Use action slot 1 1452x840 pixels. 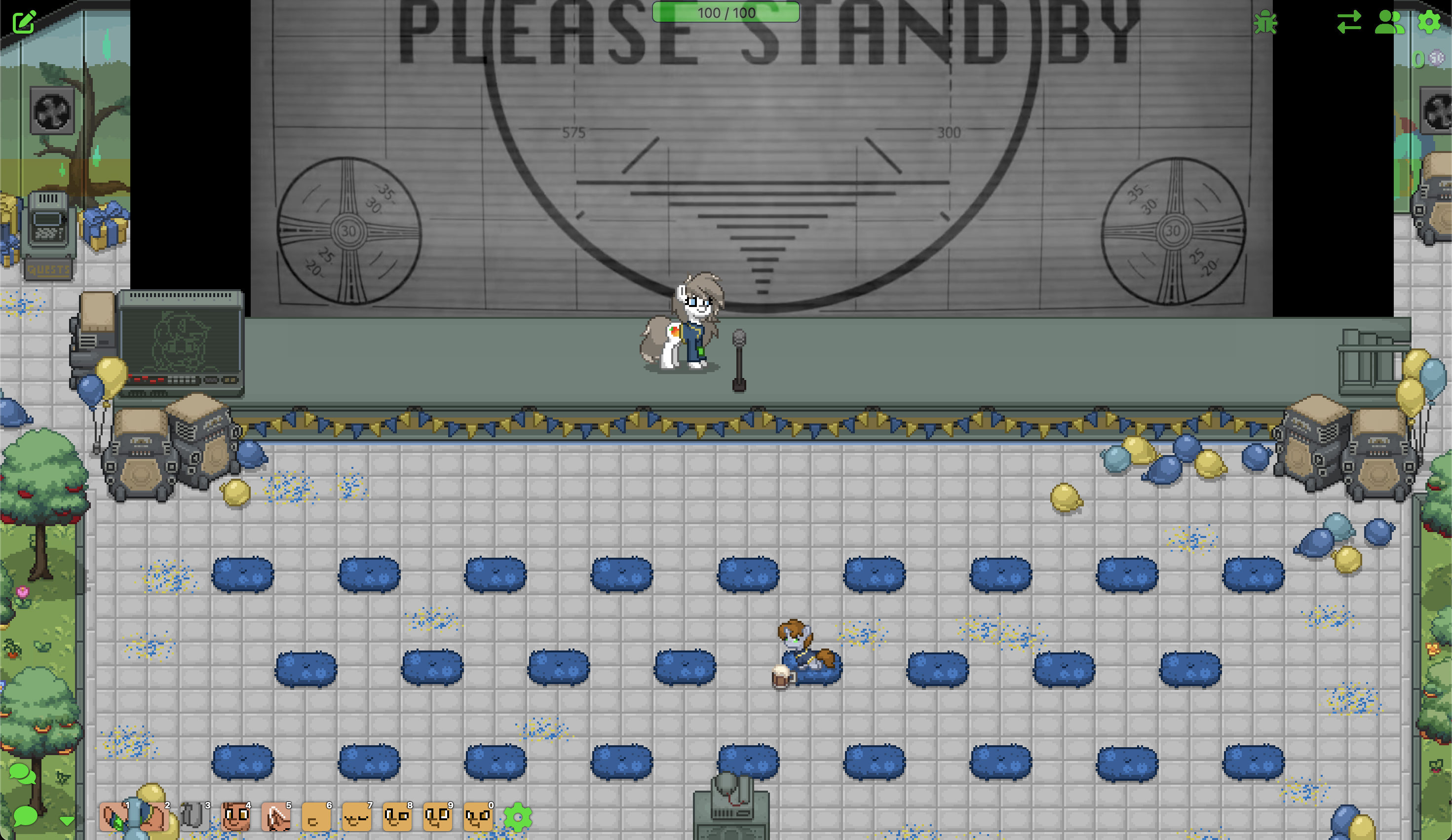pyautogui.click(x=114, y=816)
